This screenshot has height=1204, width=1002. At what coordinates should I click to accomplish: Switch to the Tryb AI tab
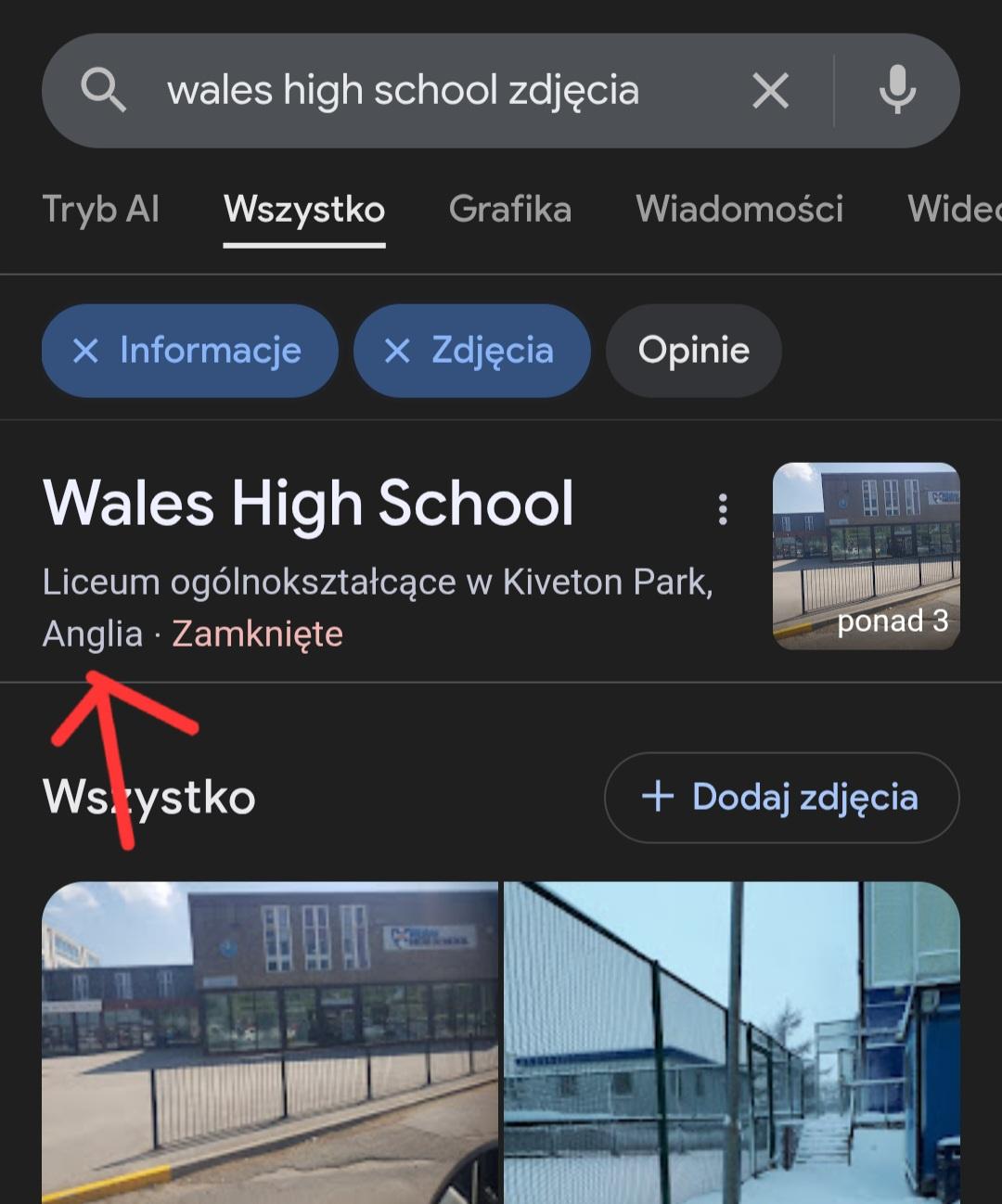101,209
